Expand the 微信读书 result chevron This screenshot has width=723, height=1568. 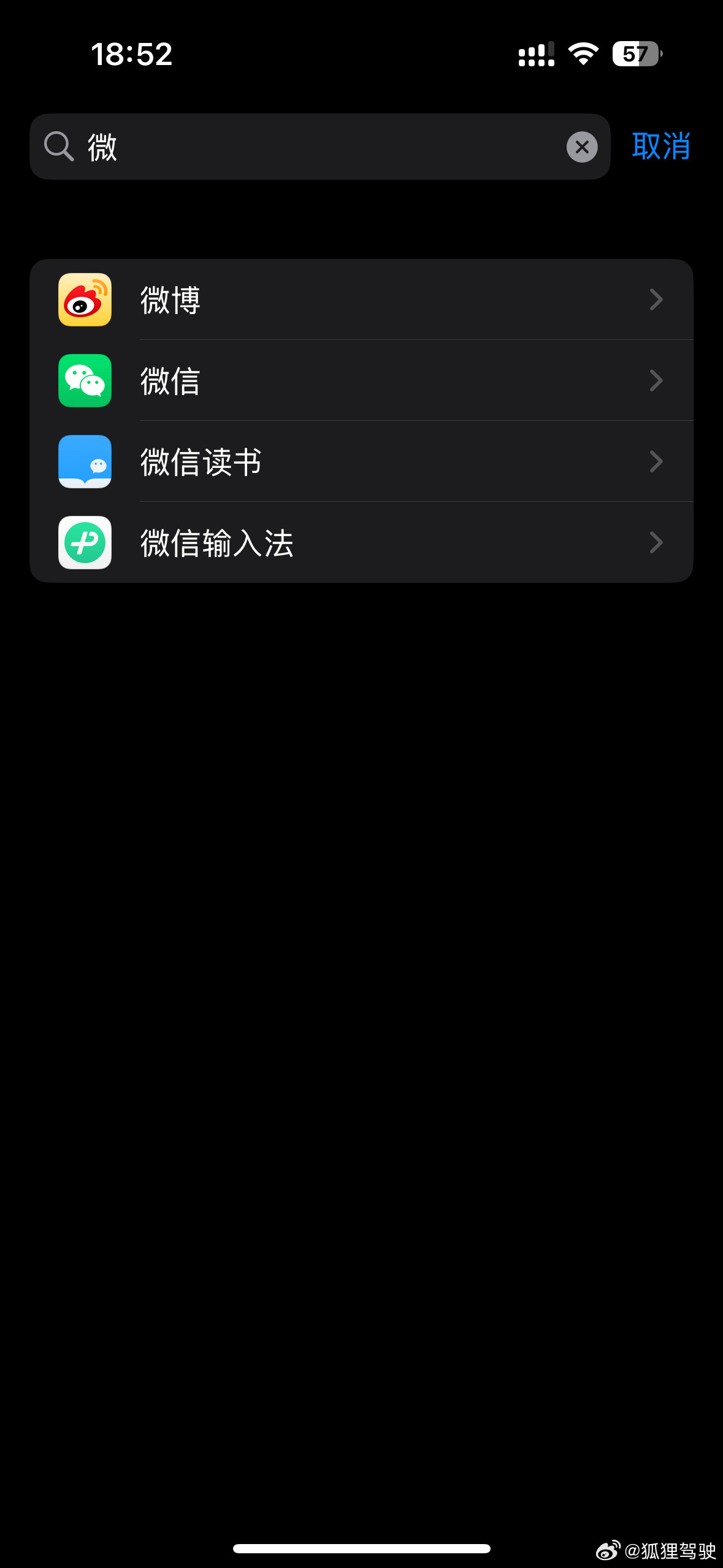tap(656, 461)
